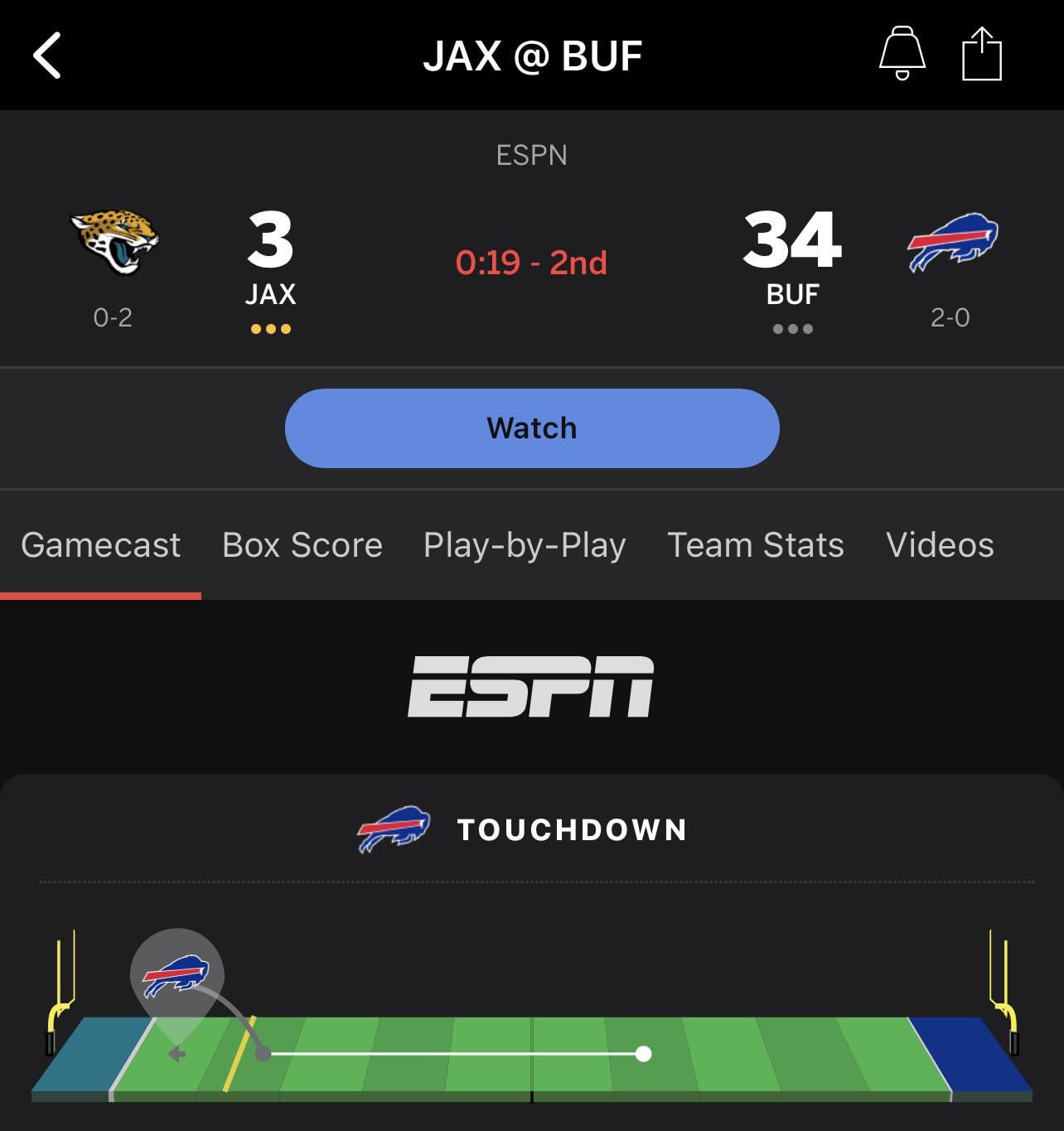Open the Jaguars team page logo
This screenshot has width=1064, height=1131.
click(x=114, y=242)
